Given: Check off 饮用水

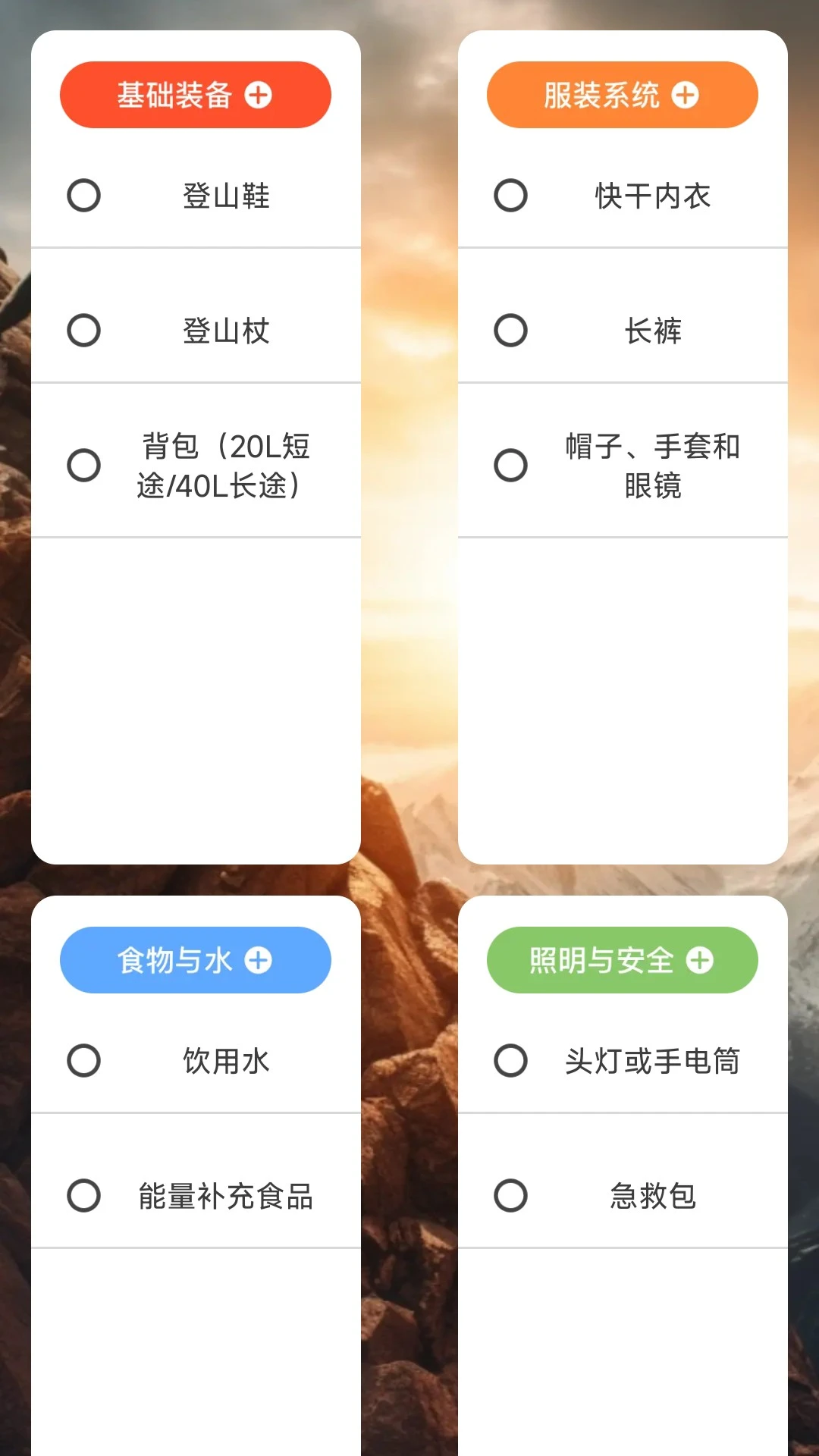Looking at the screenshot, I should point(84,1061).
